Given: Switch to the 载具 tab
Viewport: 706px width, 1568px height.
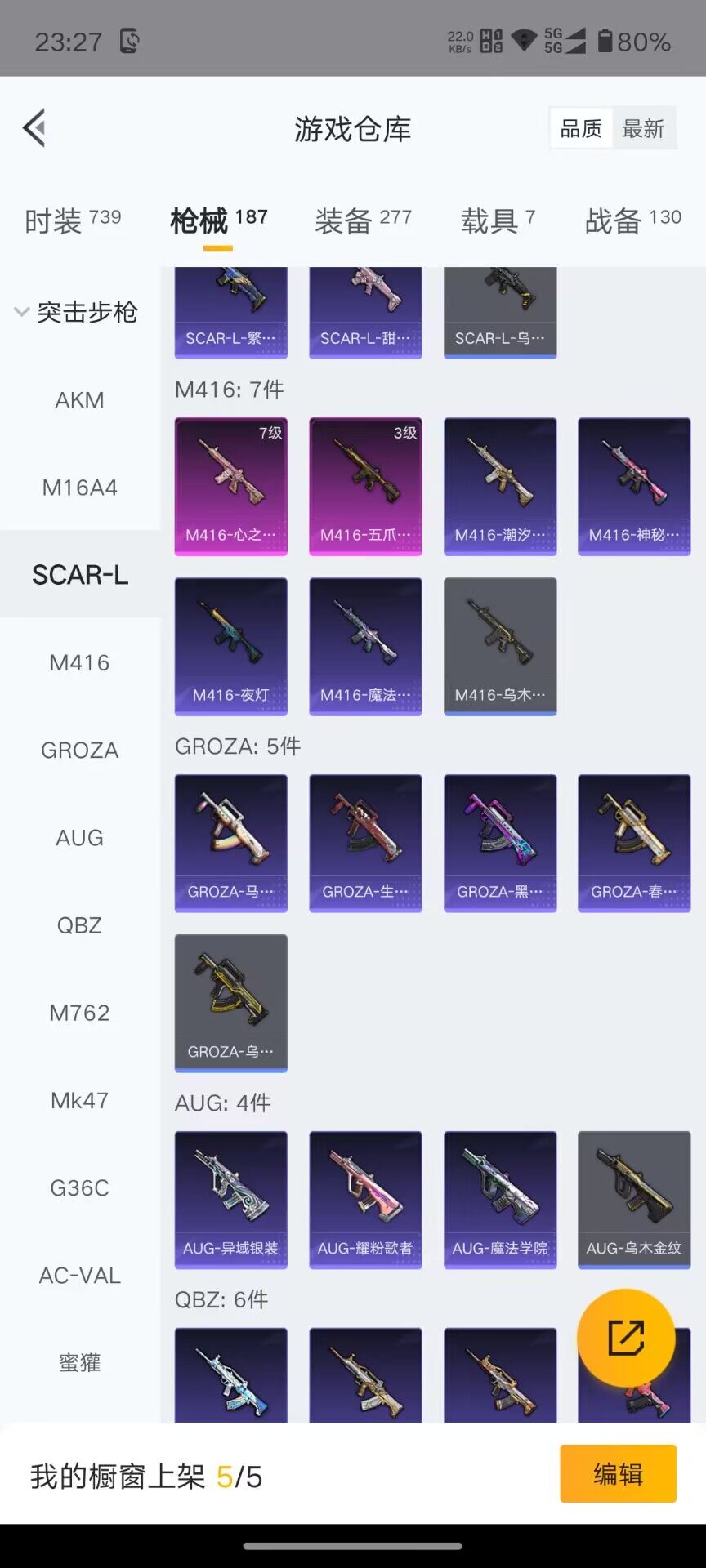Looking at the screenshot, I should tap(498, 220).
